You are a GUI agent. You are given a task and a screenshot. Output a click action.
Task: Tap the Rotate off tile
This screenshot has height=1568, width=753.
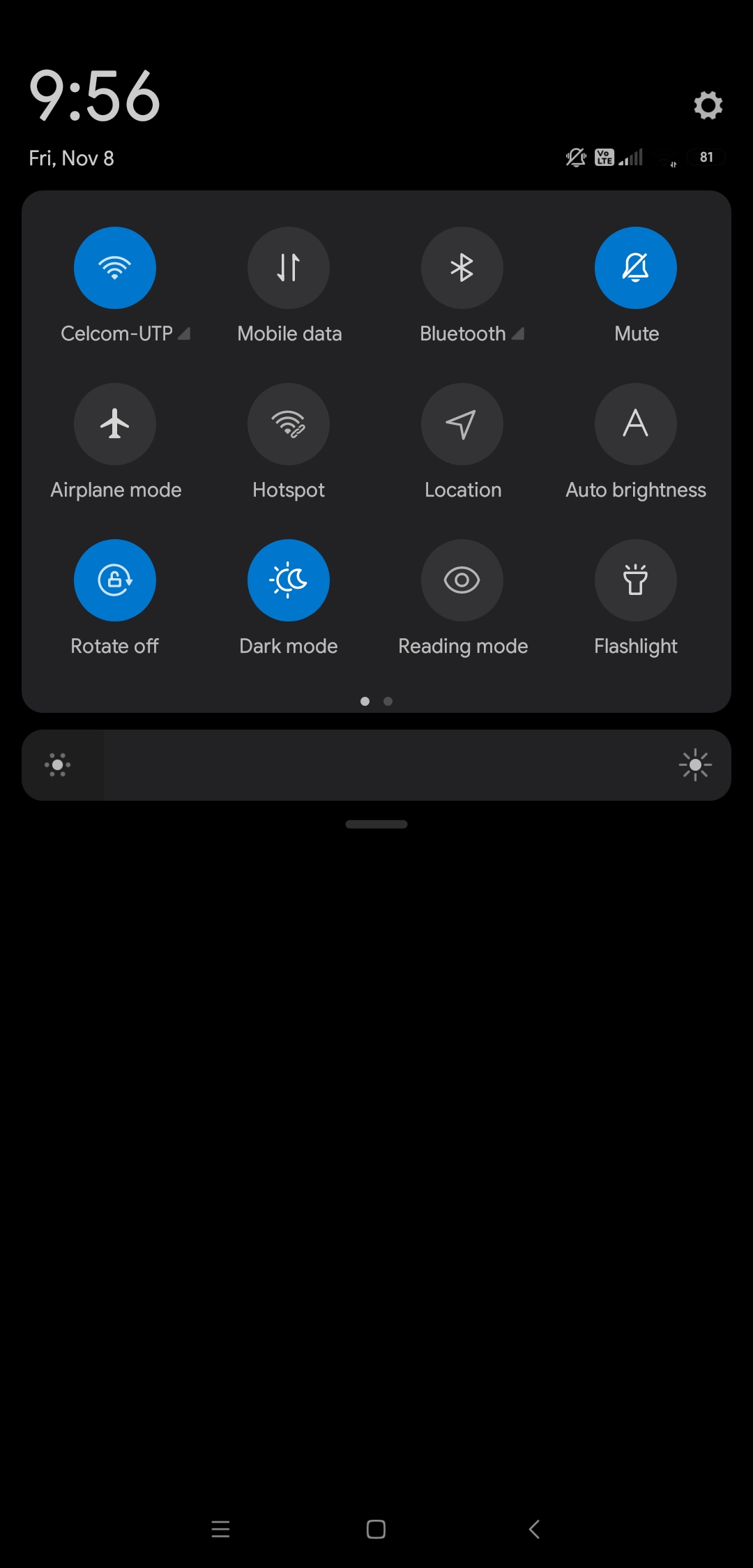(x=115, y=580)
